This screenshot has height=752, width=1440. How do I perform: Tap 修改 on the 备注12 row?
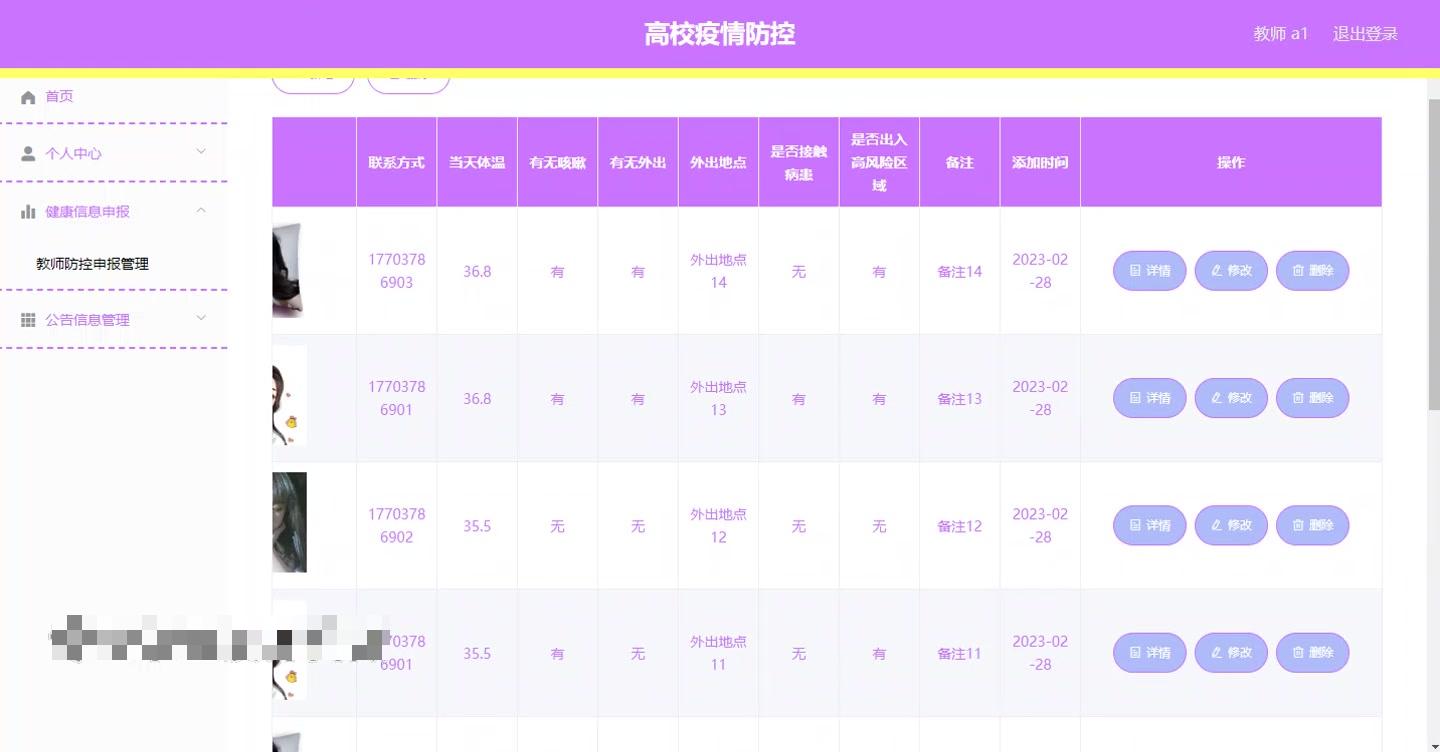pos(1231,525)
